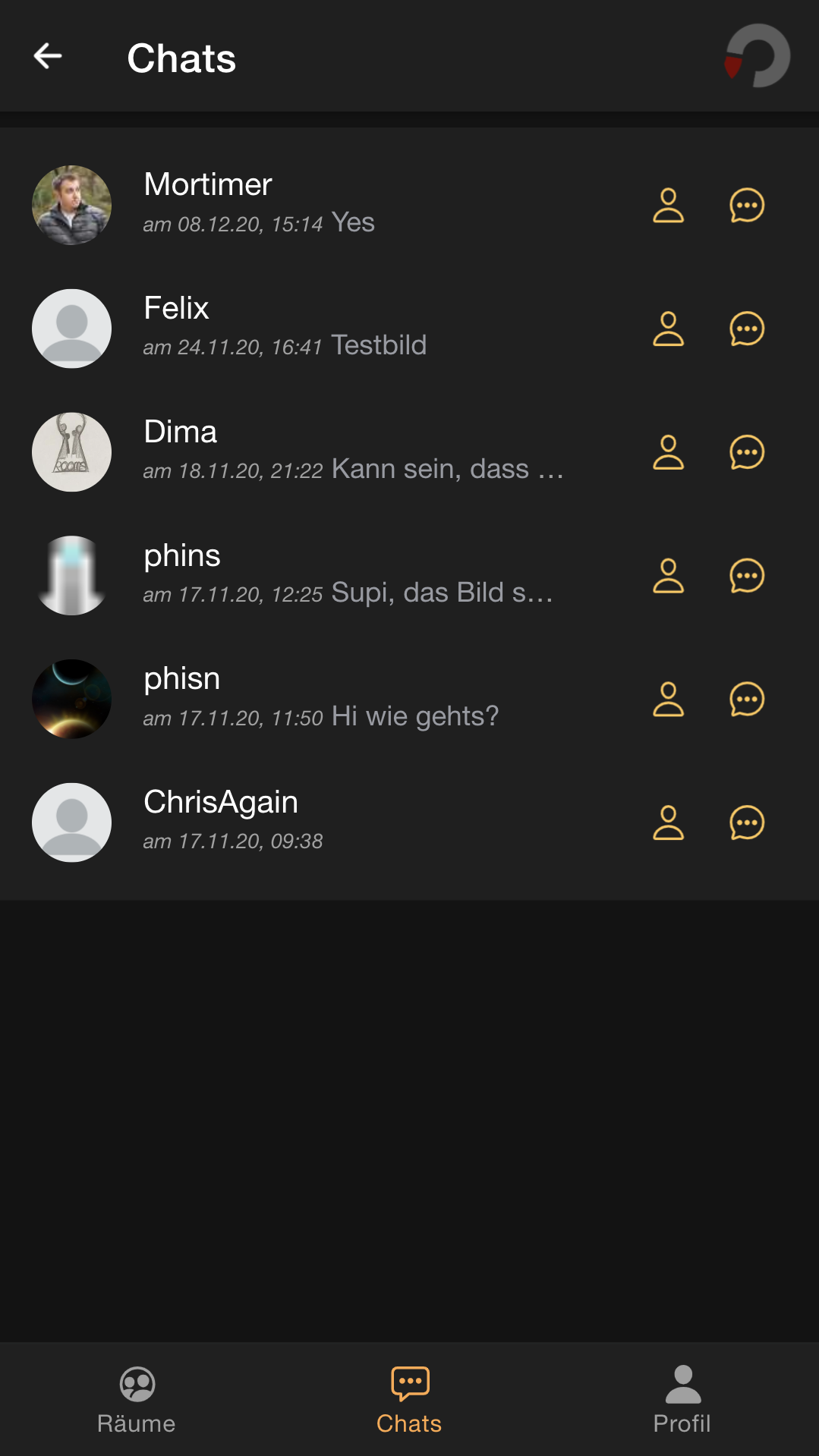View phisn's profile icon
Viewport: 819px width, 1456px height.
(x=668, y=700)
